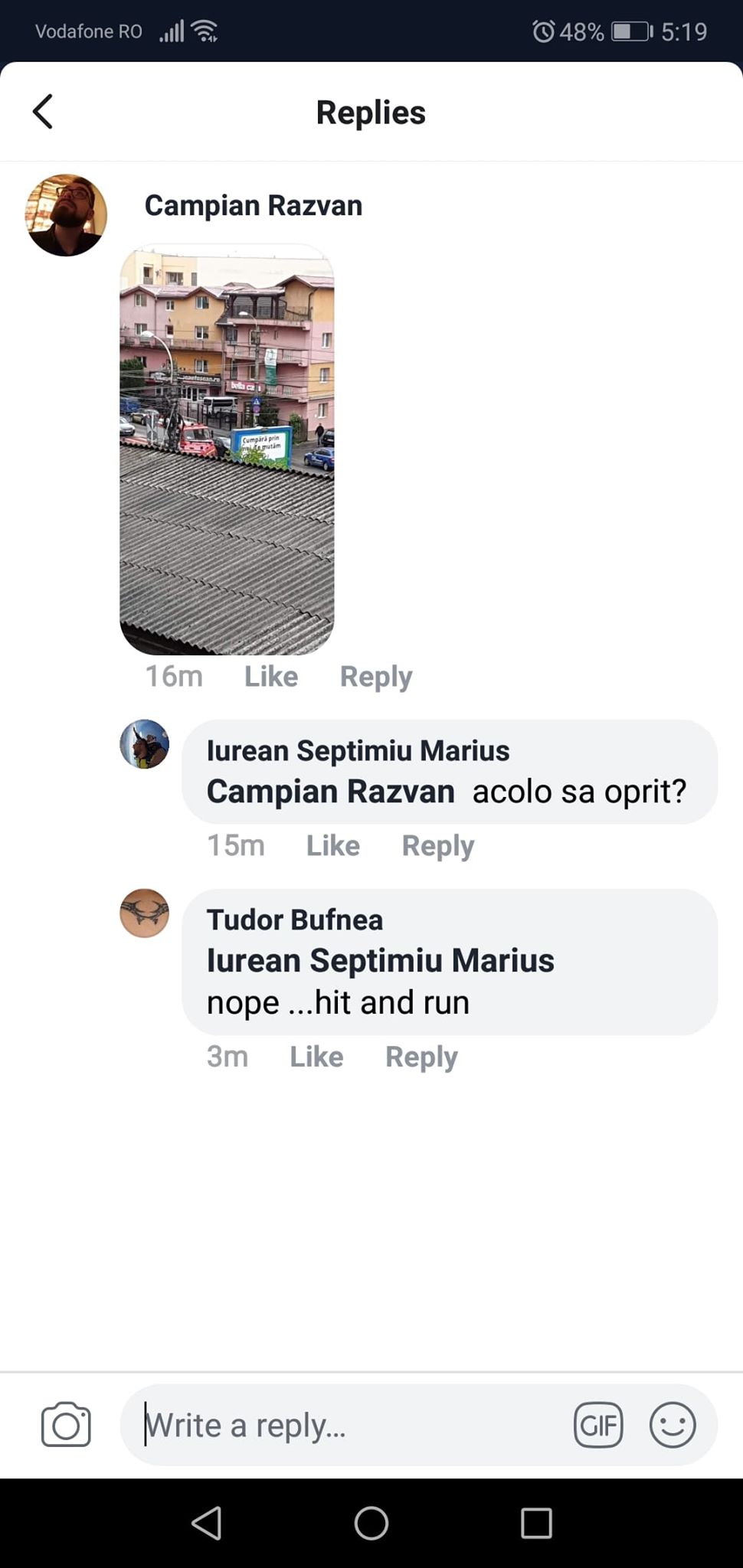Open Campian Razvan's profile picture
Image resolution: width=743 pixels, height=1568 pixels.
pos(66,215)
